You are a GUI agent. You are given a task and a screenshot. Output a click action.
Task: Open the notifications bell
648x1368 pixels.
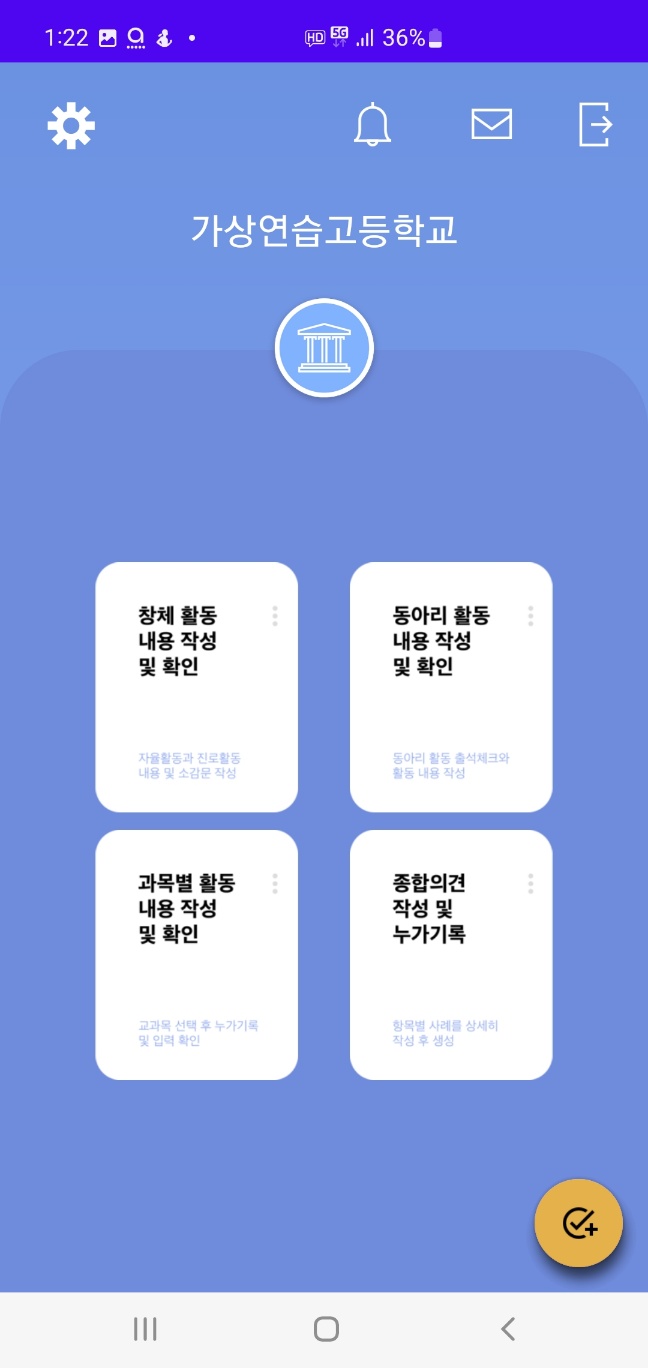click(x=372, y=126)
